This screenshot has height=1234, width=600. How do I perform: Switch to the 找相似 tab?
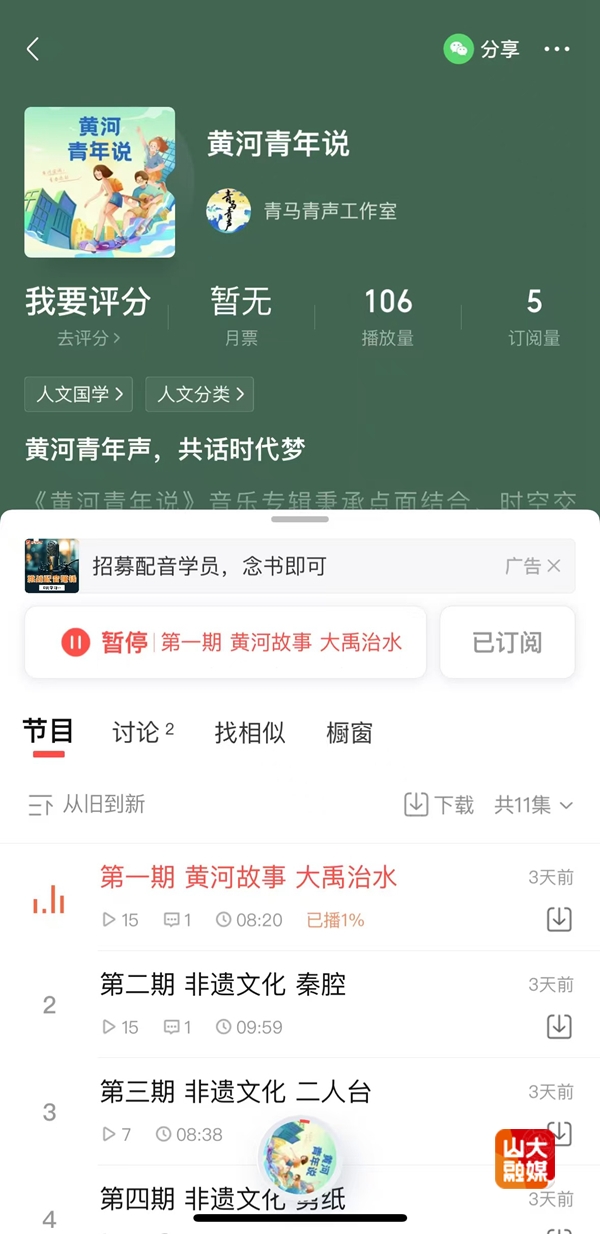(250, 733)
